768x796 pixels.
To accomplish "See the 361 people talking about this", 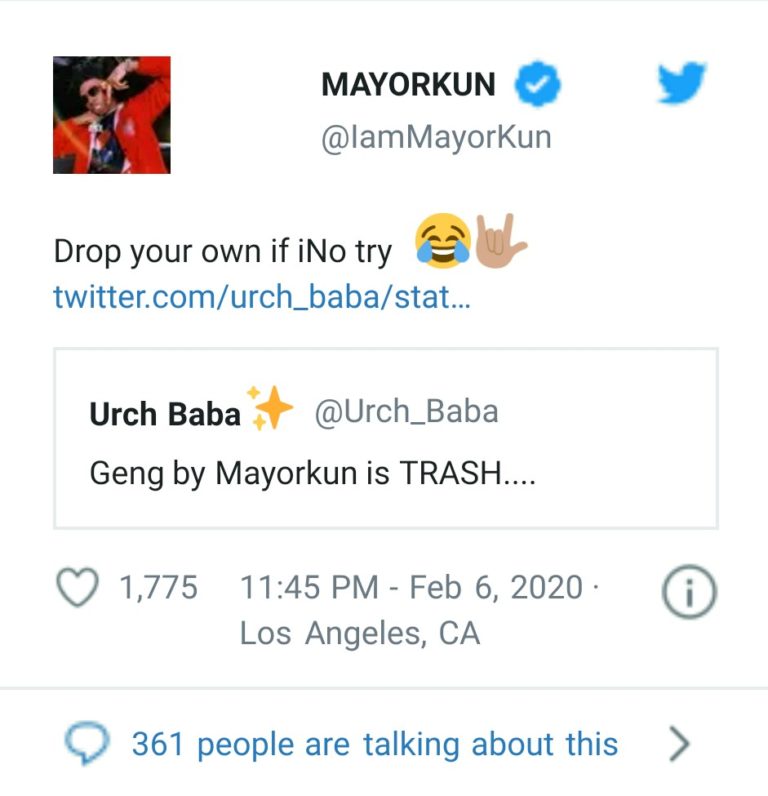I will pyautogui.click(x=374, y=744).
